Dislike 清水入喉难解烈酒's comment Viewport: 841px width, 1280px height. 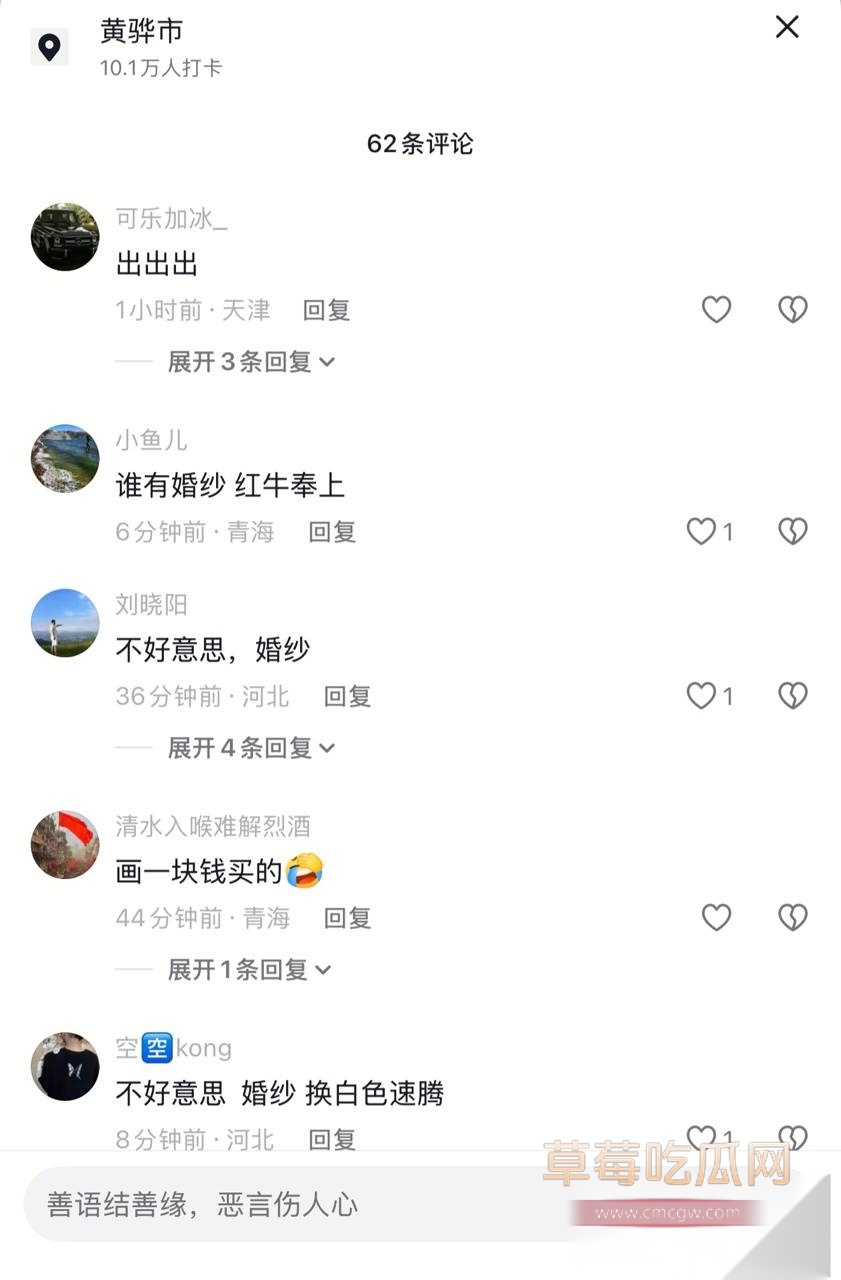[793, 918]
